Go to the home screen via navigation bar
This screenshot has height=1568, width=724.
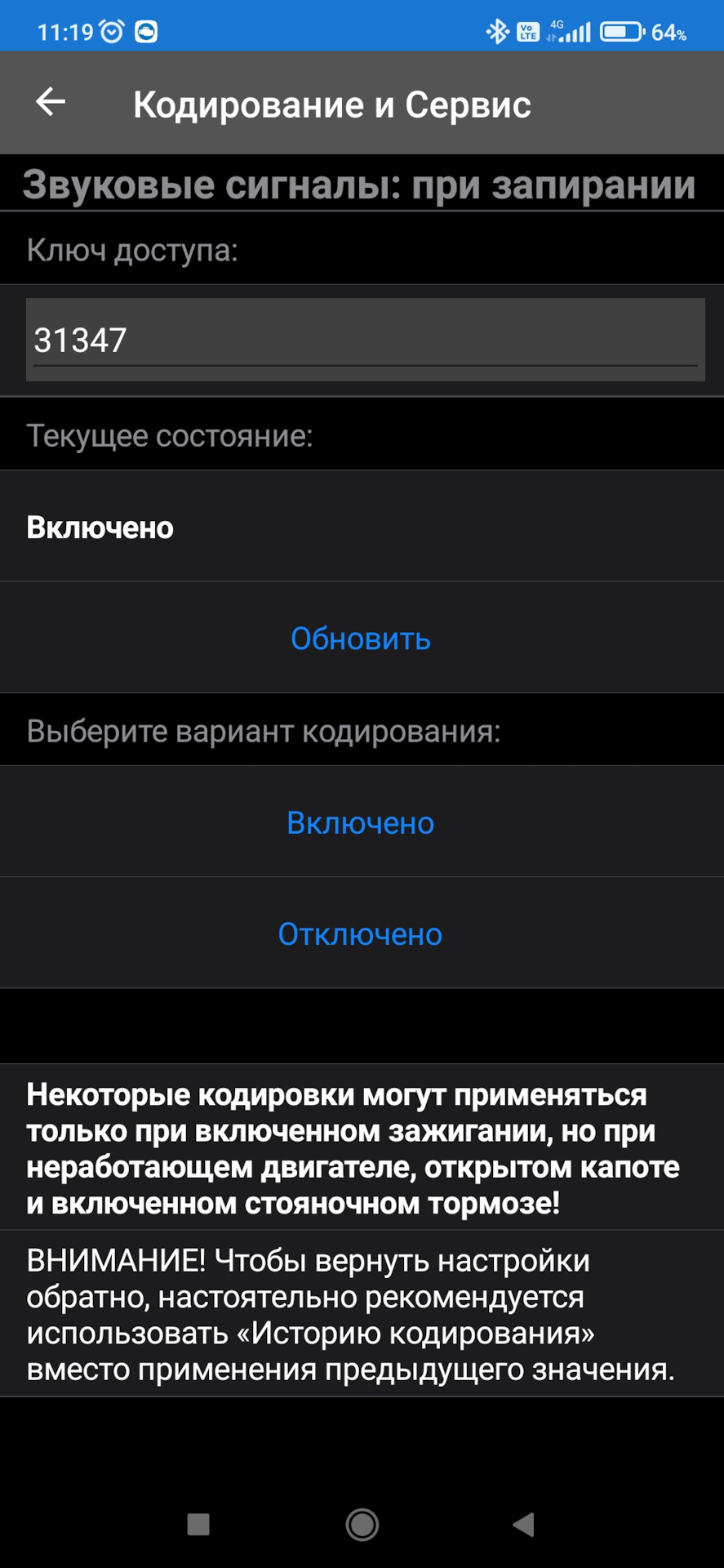(x=362, y=1524)
